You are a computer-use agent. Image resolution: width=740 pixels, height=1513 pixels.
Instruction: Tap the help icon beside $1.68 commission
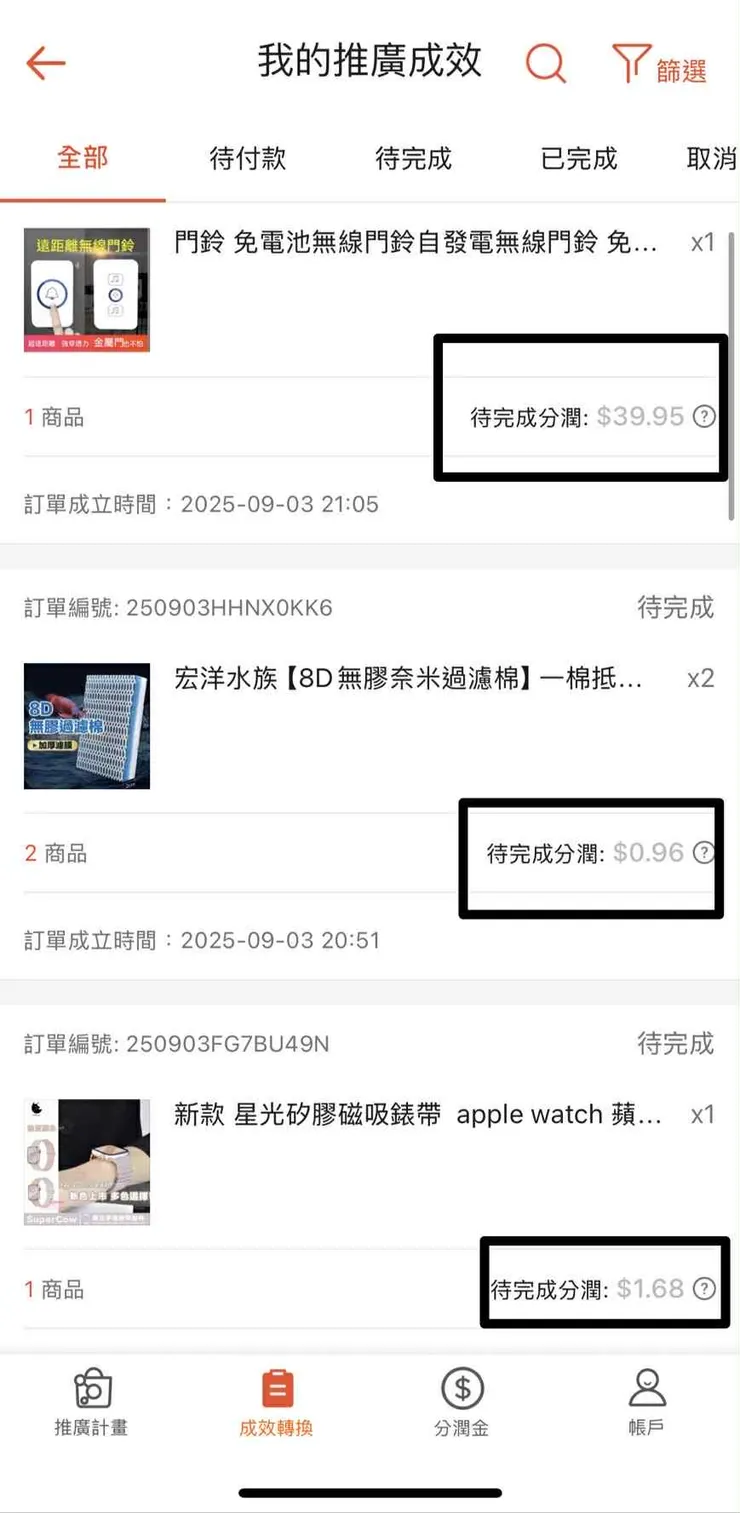tap(704, 1289)
